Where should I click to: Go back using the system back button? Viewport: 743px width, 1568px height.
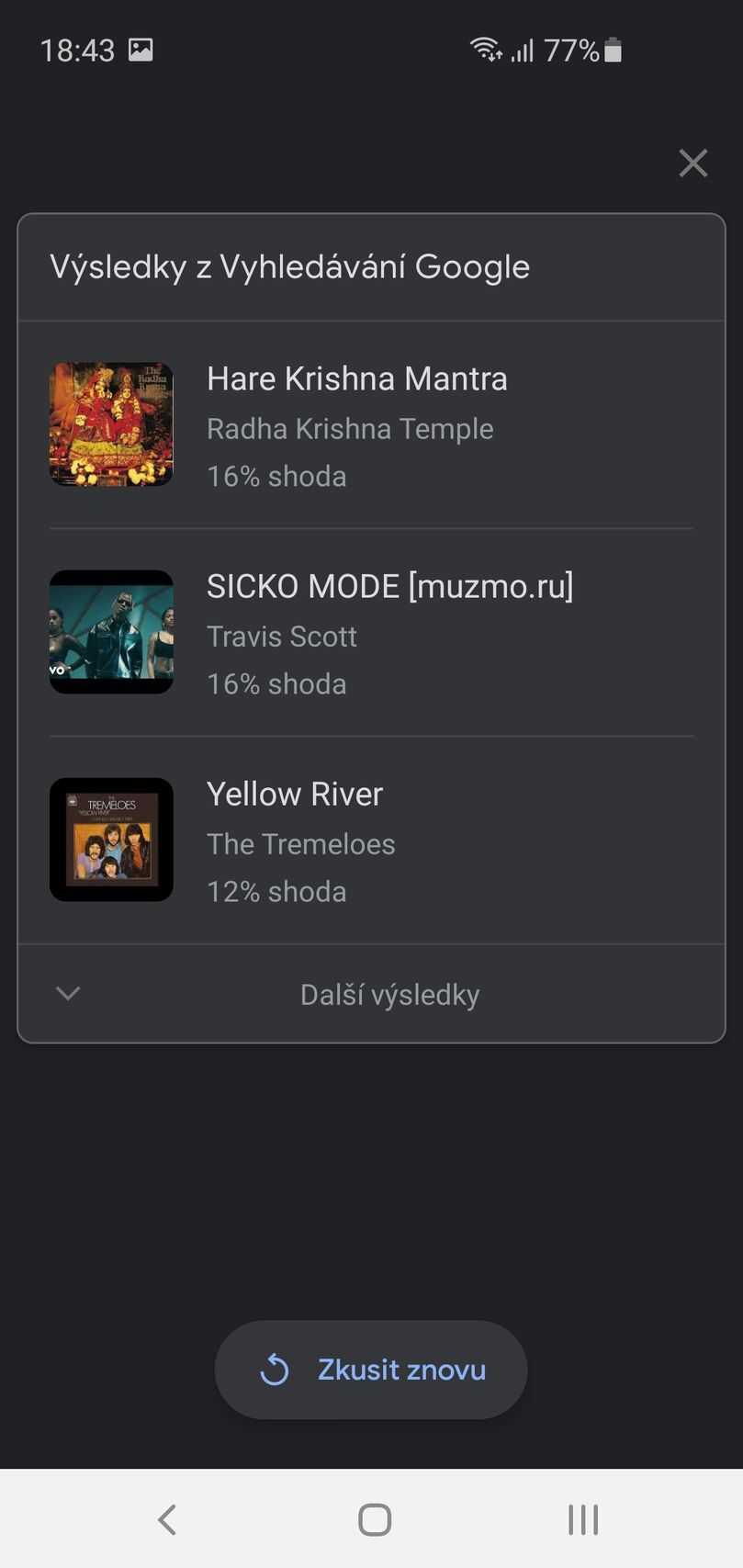point(167,1519)
